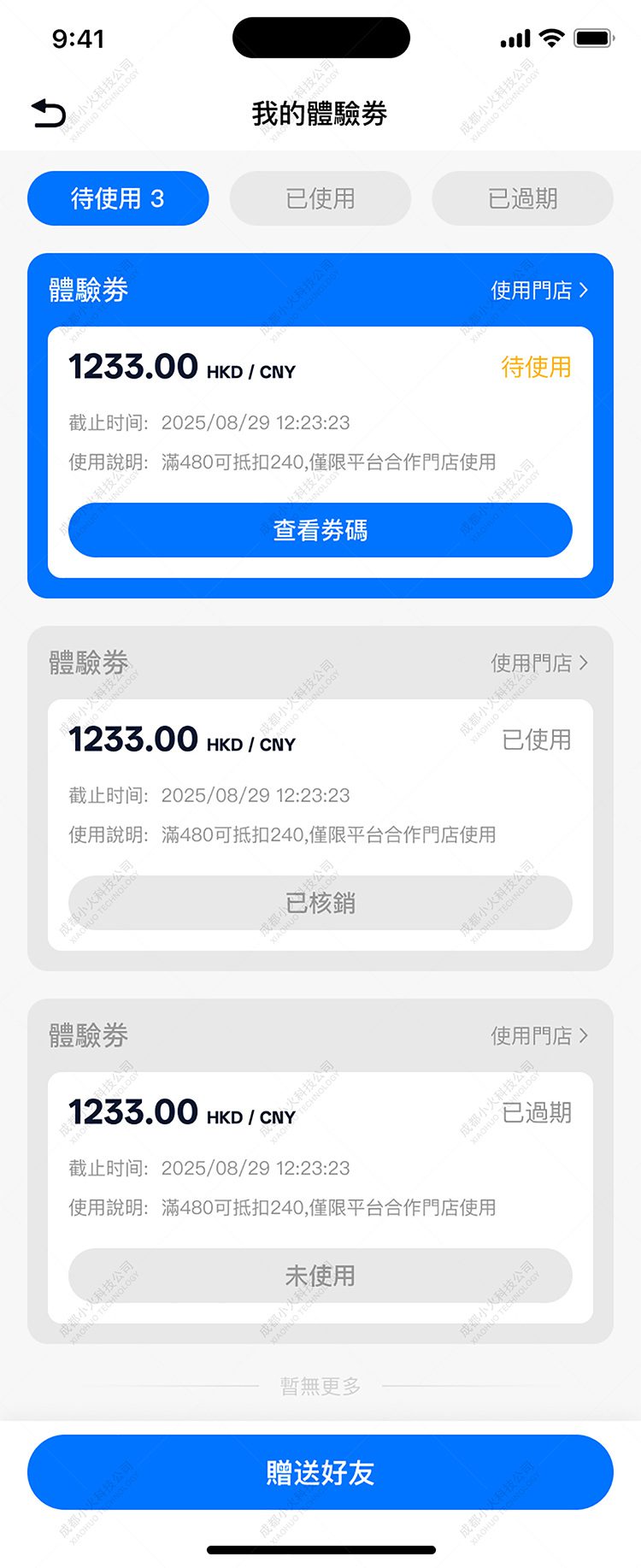Tap the home indicator bar
Viewport: 641px width, 1568px height.
click(x=320, y=1550)
